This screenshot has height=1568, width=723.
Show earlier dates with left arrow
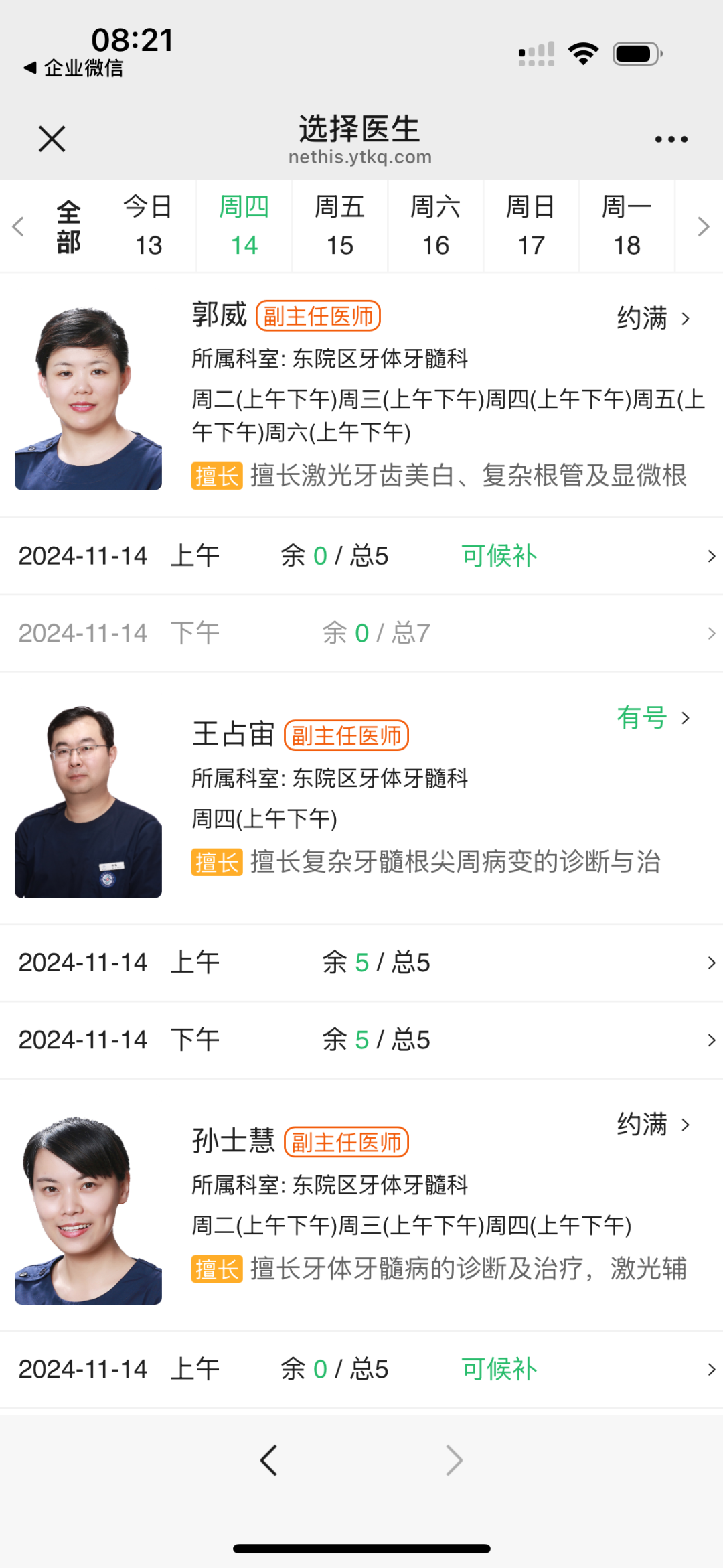(18, 226)
